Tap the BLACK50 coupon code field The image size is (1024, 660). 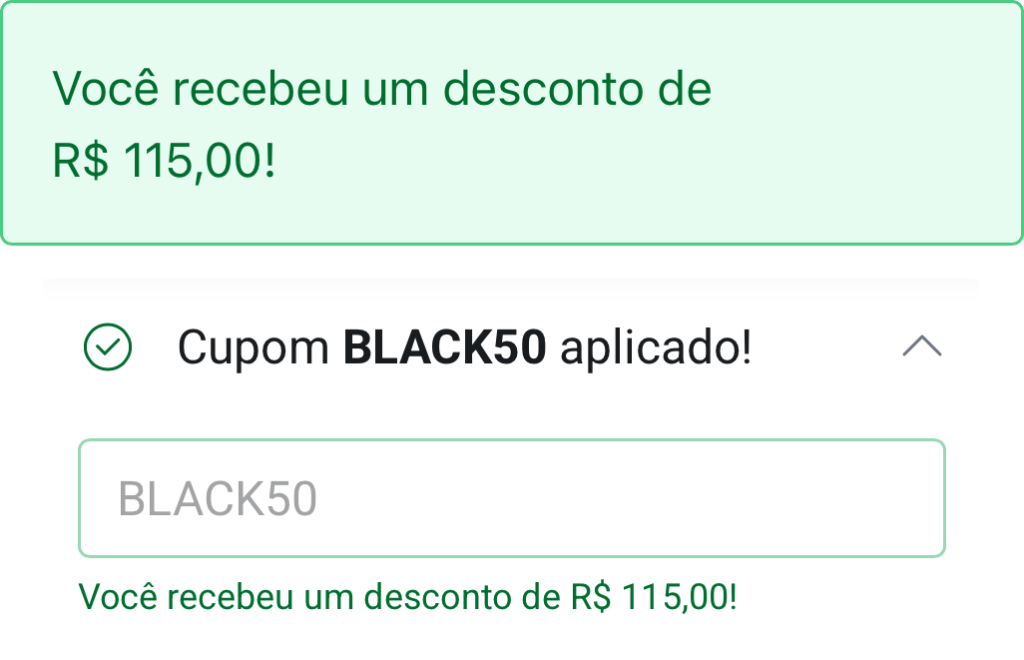[511, 498]
